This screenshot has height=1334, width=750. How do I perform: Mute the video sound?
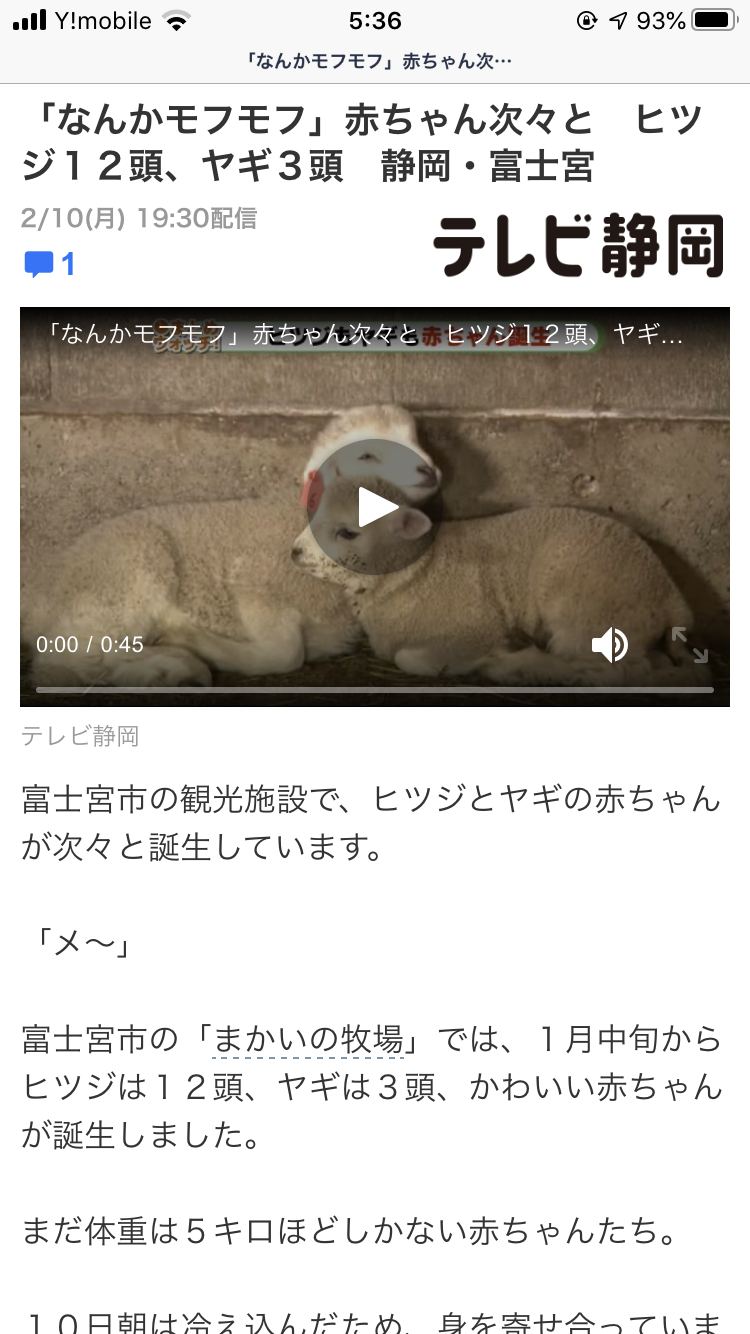[x=609, y=645]
